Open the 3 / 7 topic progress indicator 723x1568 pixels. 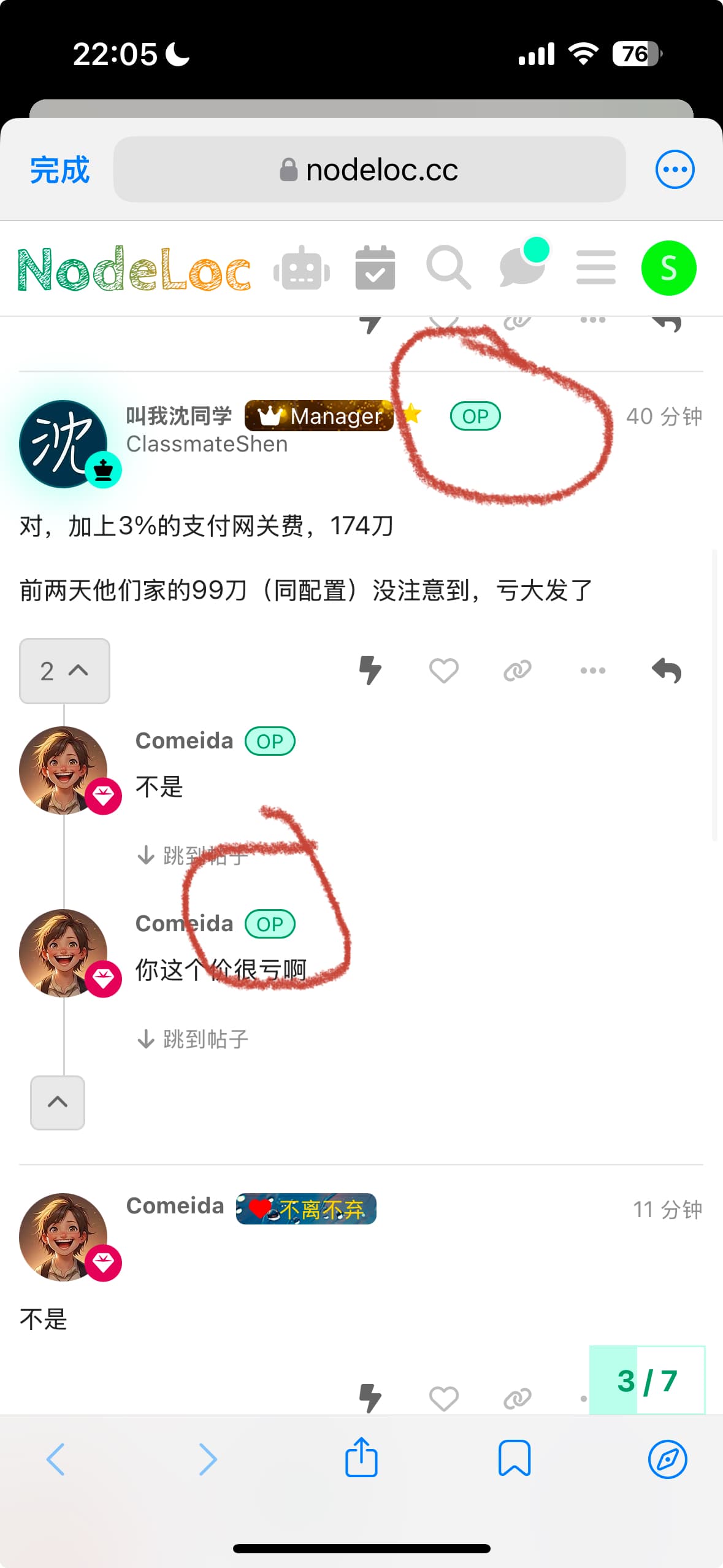tap(647, 1381)
